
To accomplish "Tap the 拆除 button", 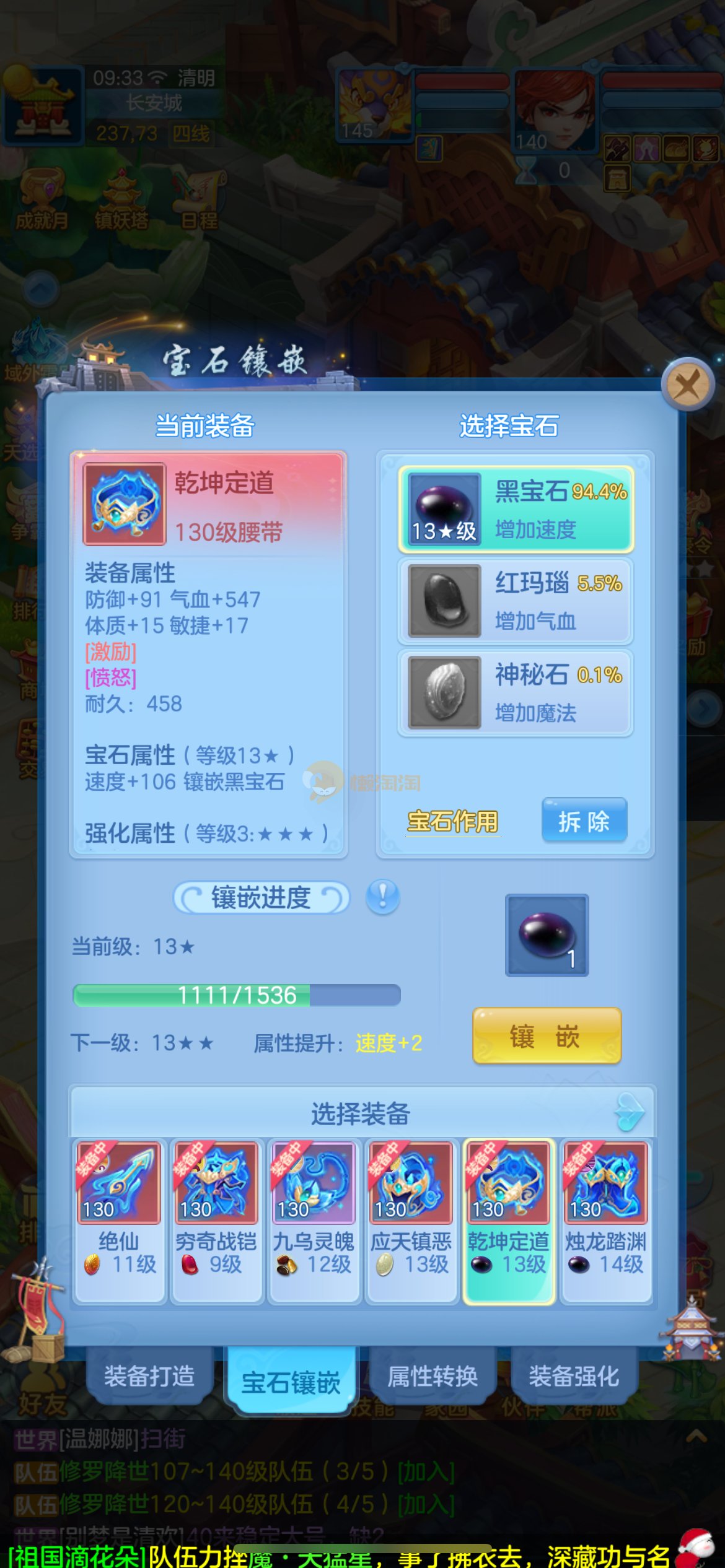I will 584,821.
